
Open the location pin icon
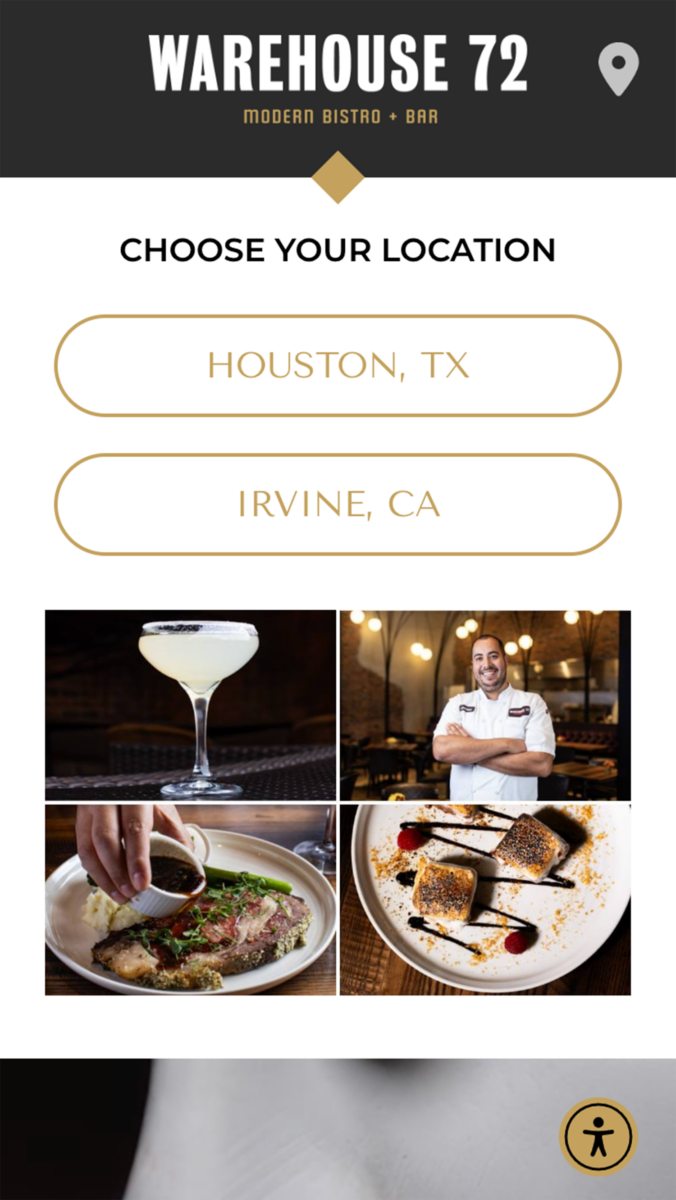618,70
